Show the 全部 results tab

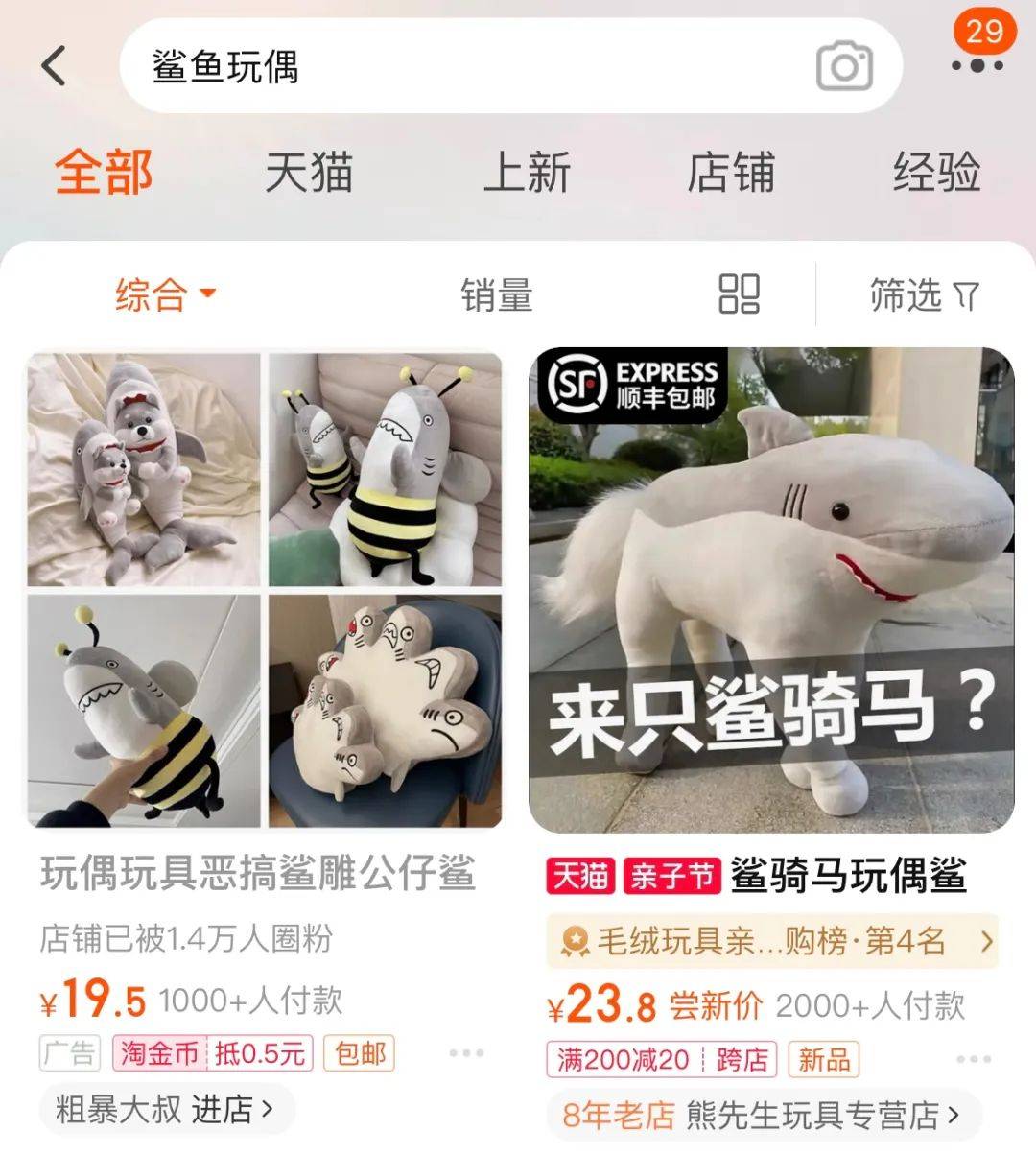[x=104, y=173]
